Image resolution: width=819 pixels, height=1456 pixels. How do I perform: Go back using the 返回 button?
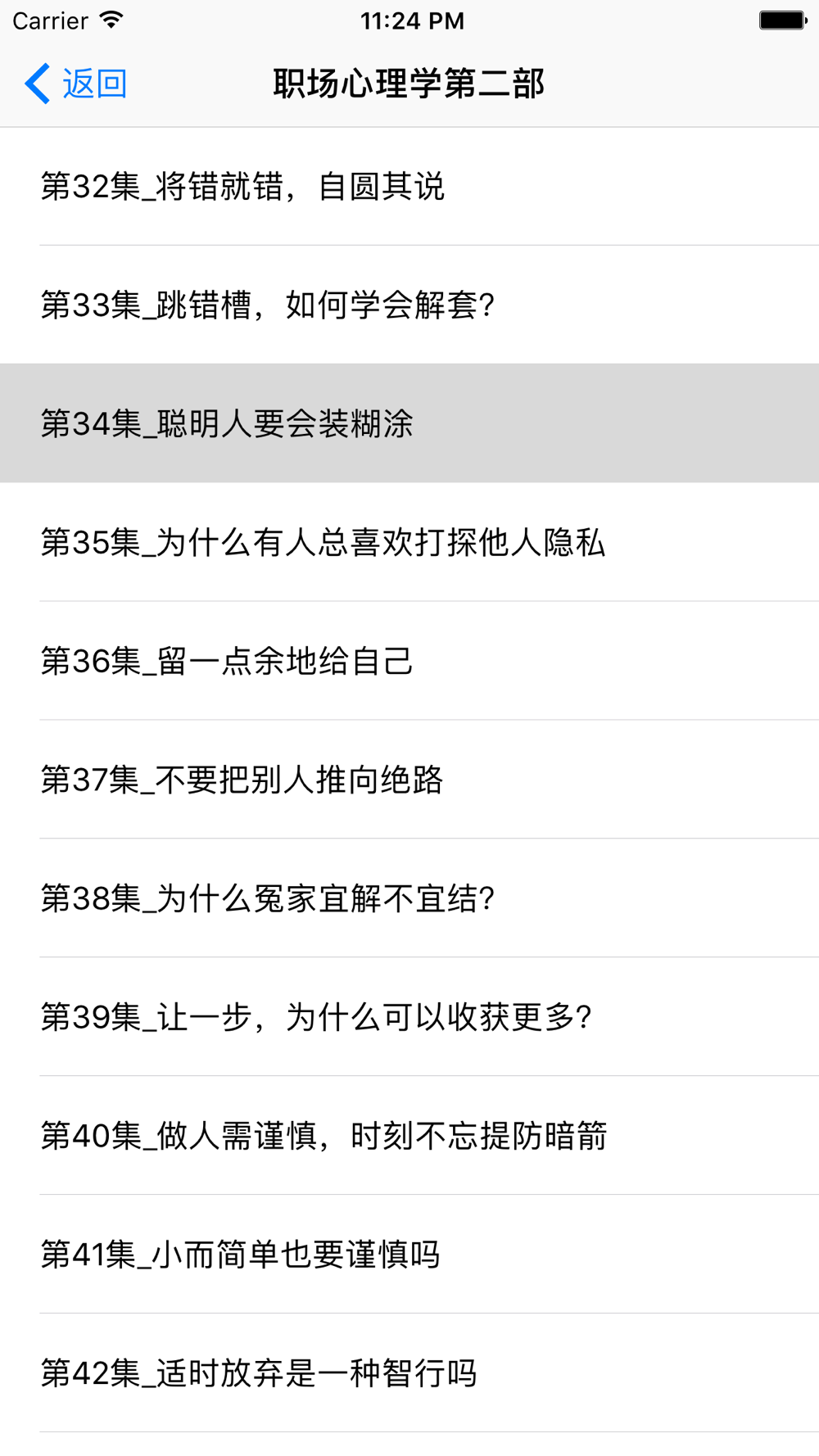tap(76, 84)
